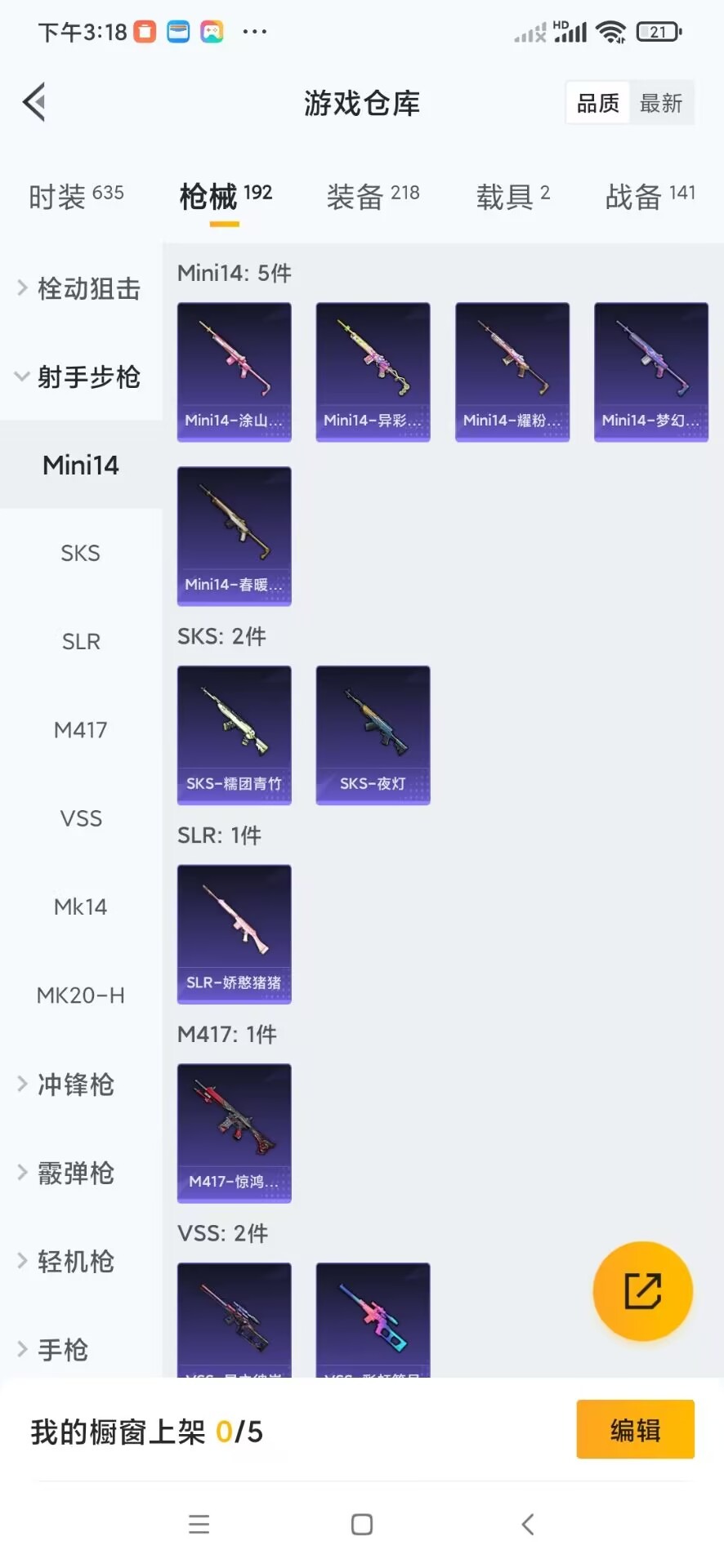Switch sorting to 最新 mode
The width and height of the screenshot is (724, 1568).
(x=661, y=103)
